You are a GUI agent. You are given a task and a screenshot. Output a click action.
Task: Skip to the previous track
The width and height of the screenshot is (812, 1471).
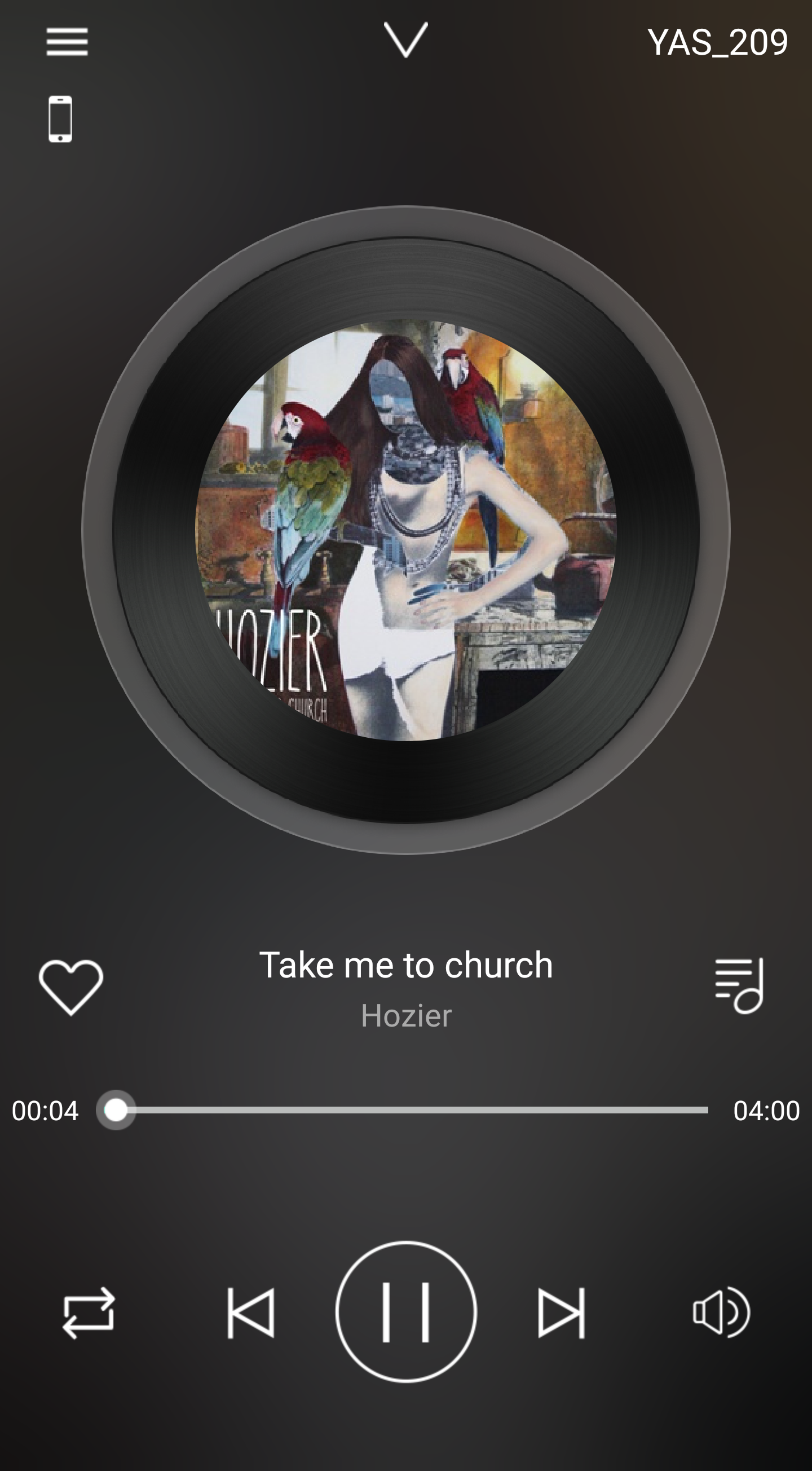click(251, 1313)
